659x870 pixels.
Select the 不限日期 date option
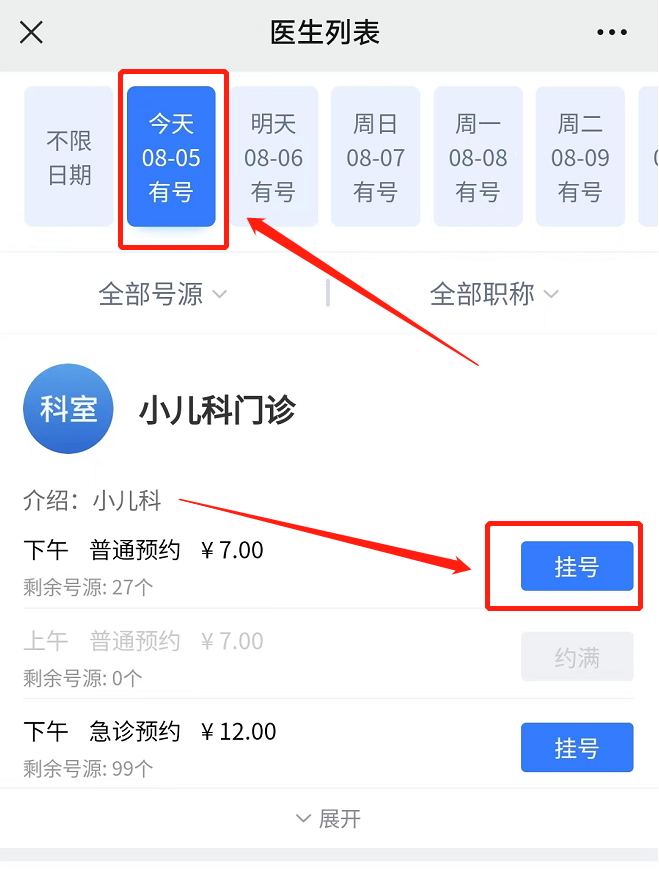point(69,157)
